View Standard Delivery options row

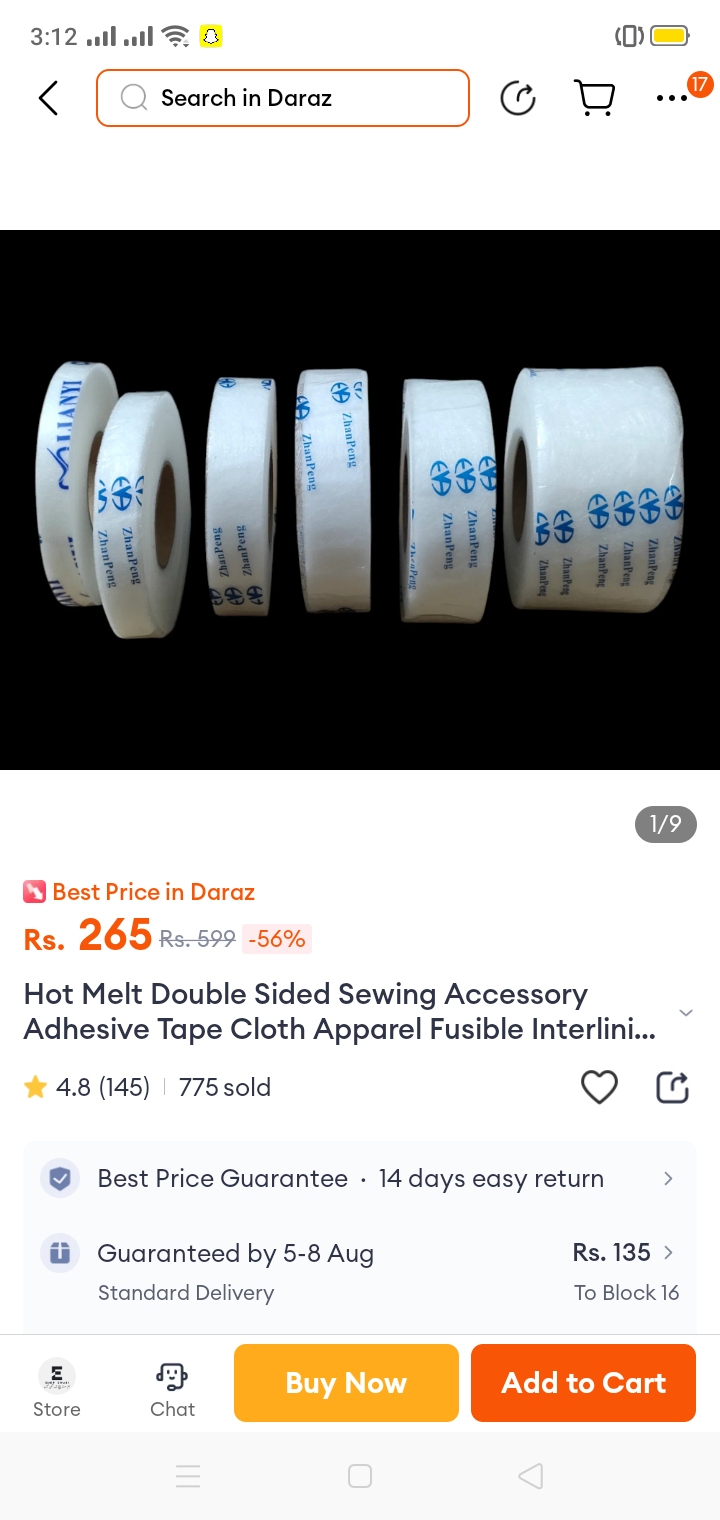(x=360, y=1271)
